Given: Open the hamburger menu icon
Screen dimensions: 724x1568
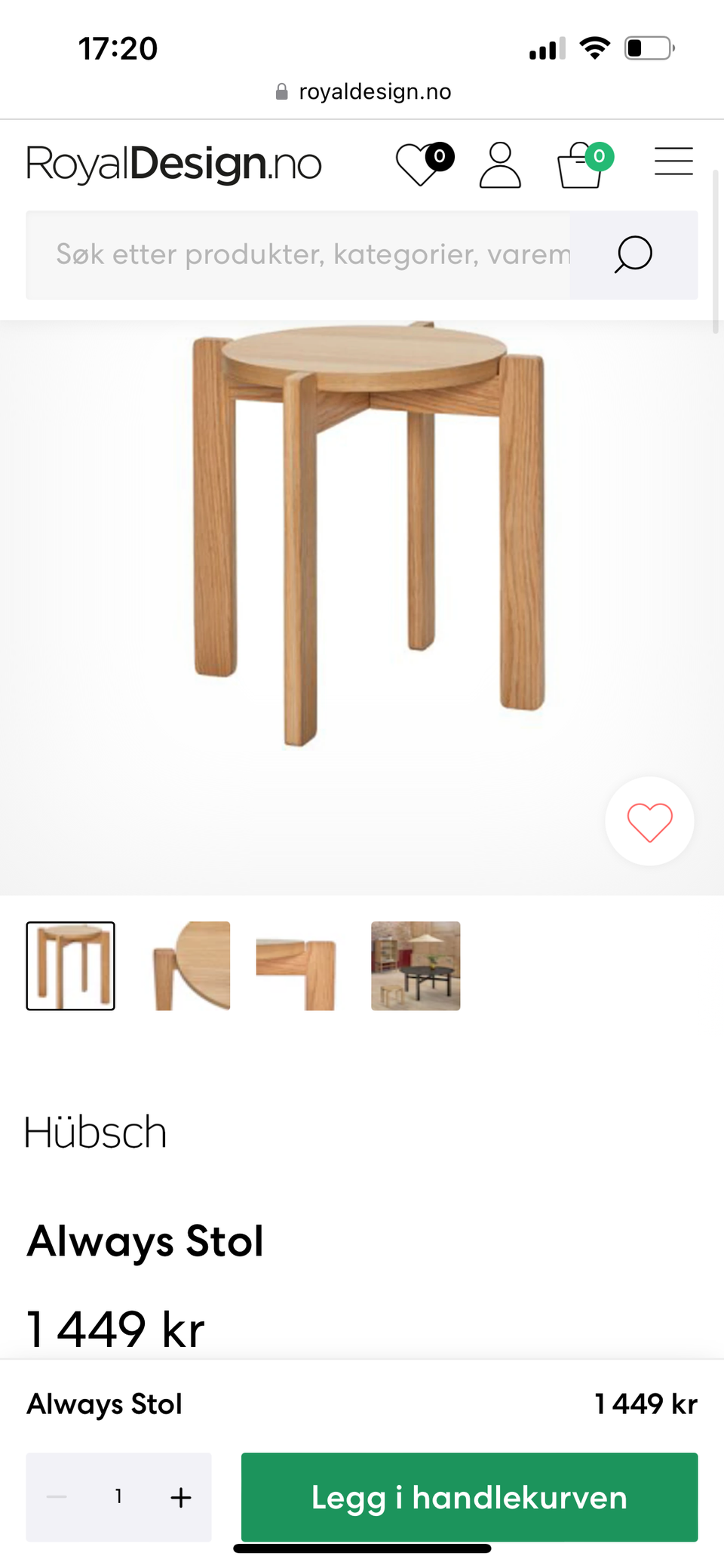Looking at the screenshot, I should point(673,161).
